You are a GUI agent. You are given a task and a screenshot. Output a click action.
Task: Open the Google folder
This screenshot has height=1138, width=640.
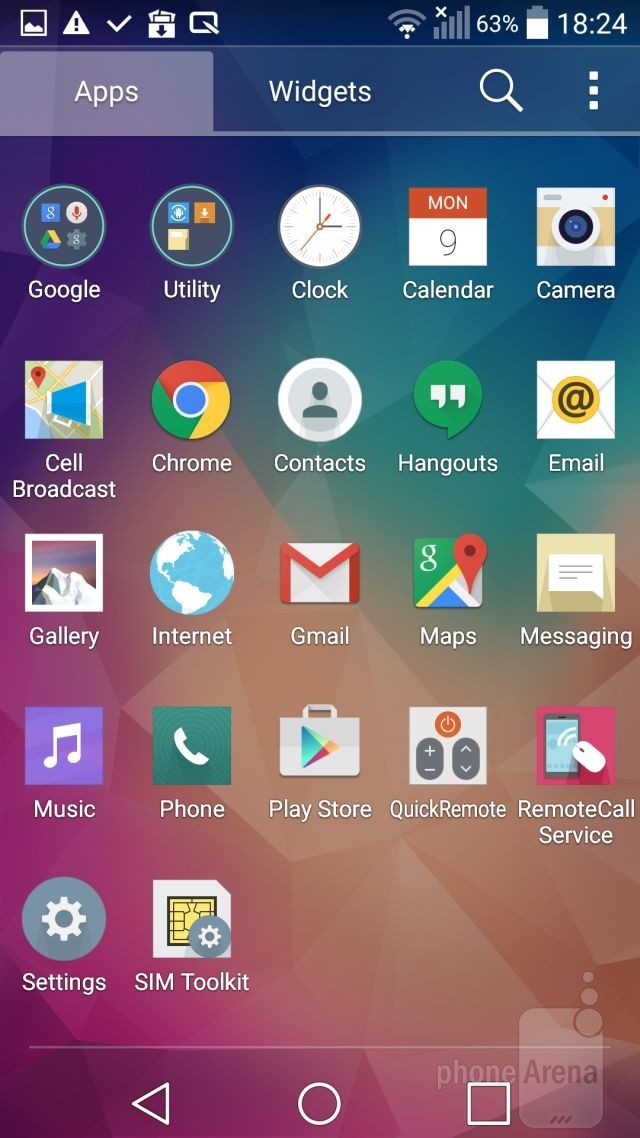(64, 226)
